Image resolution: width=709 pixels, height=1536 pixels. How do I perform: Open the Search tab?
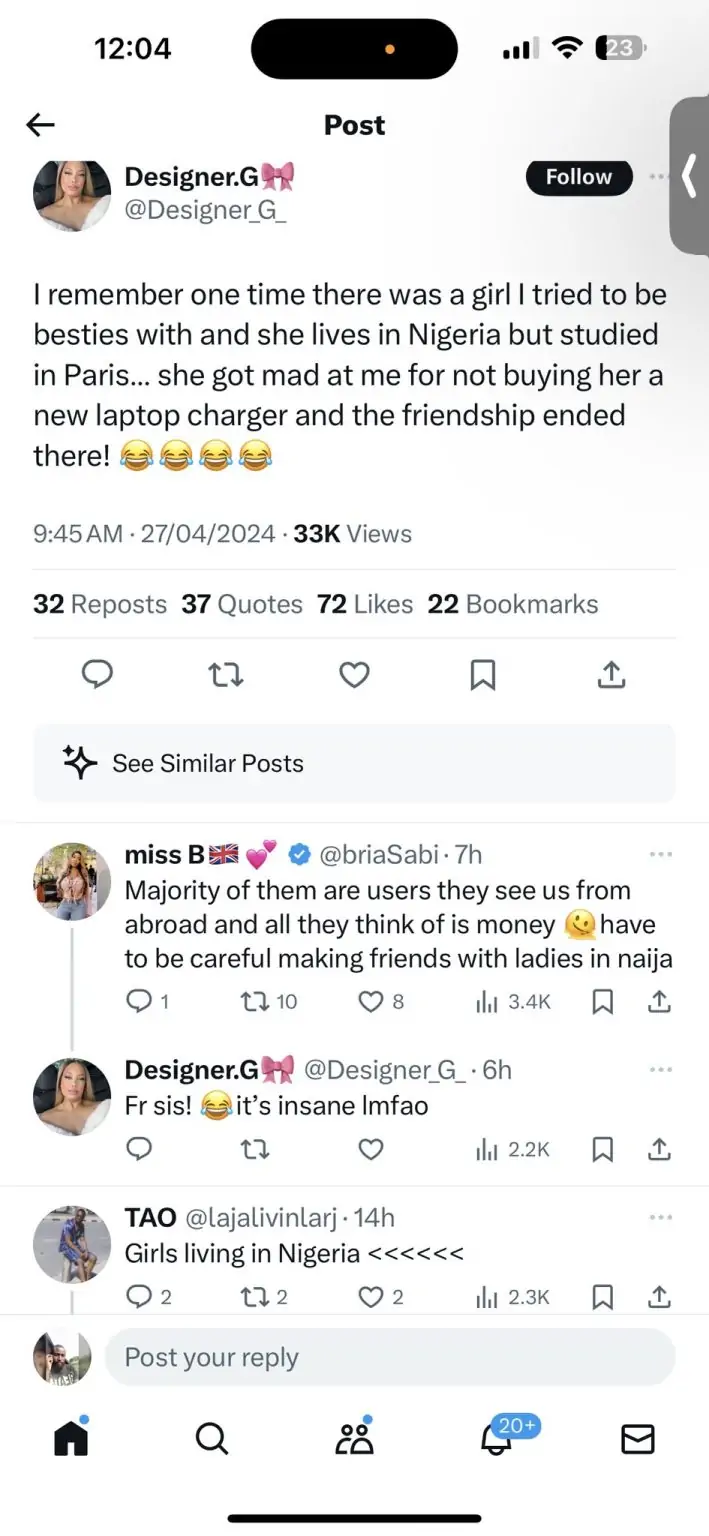pos(212,1439)
